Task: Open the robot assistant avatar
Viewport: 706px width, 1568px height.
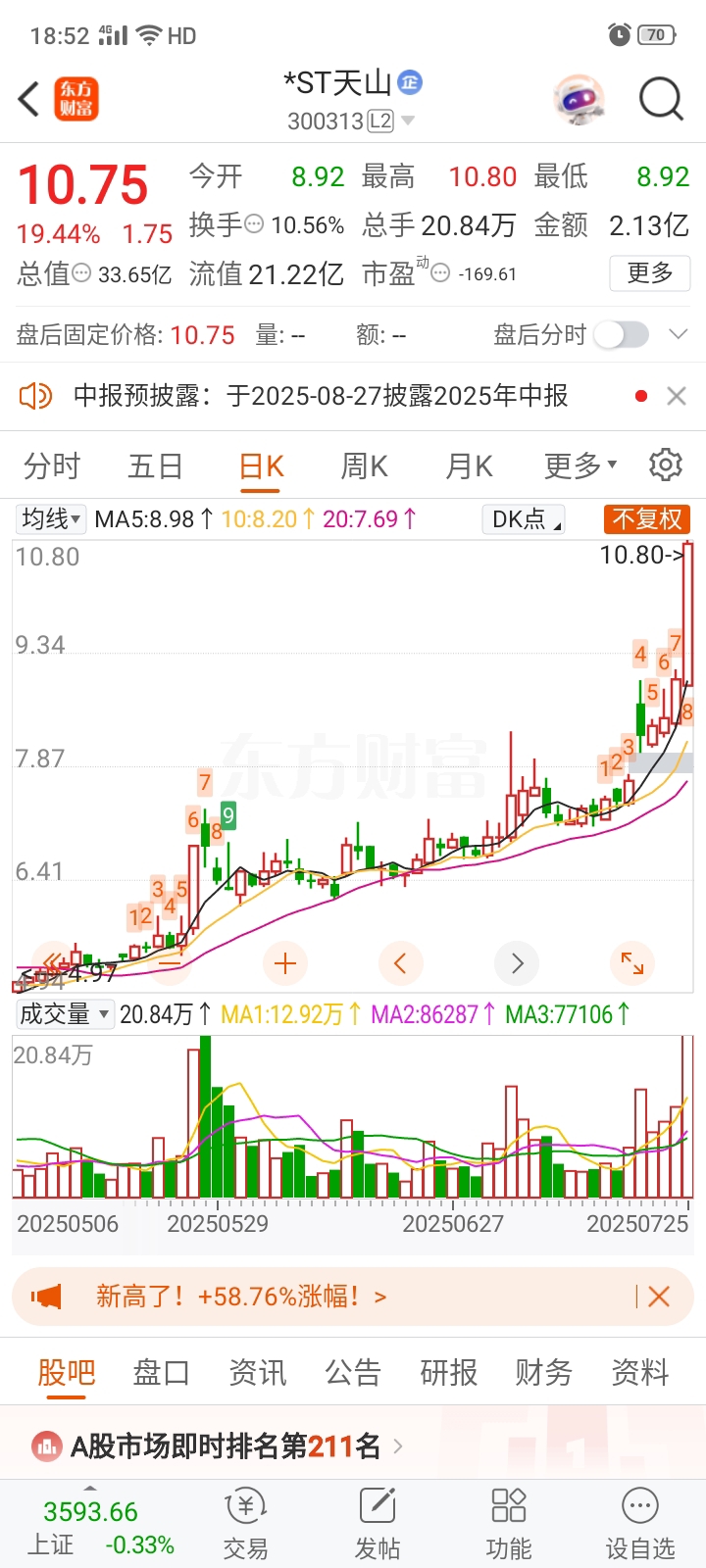Action: click(x=579, y=99)
